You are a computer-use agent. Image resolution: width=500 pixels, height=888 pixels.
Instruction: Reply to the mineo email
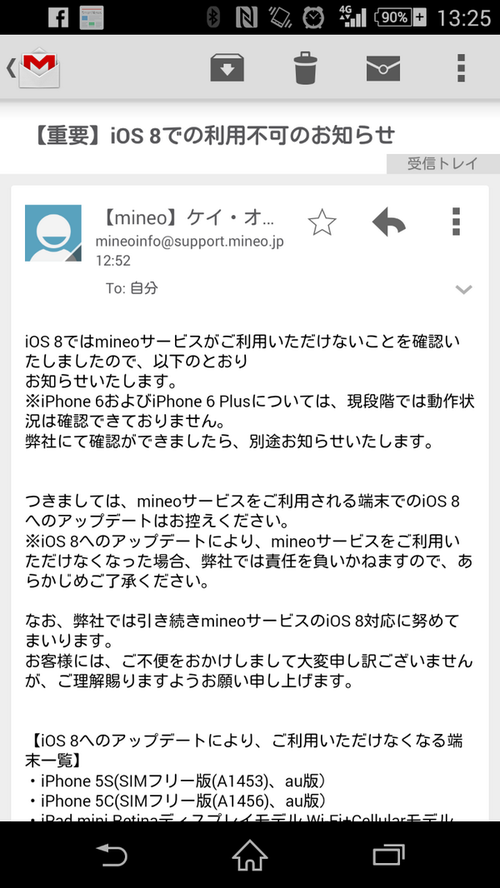tap(389, 222)
